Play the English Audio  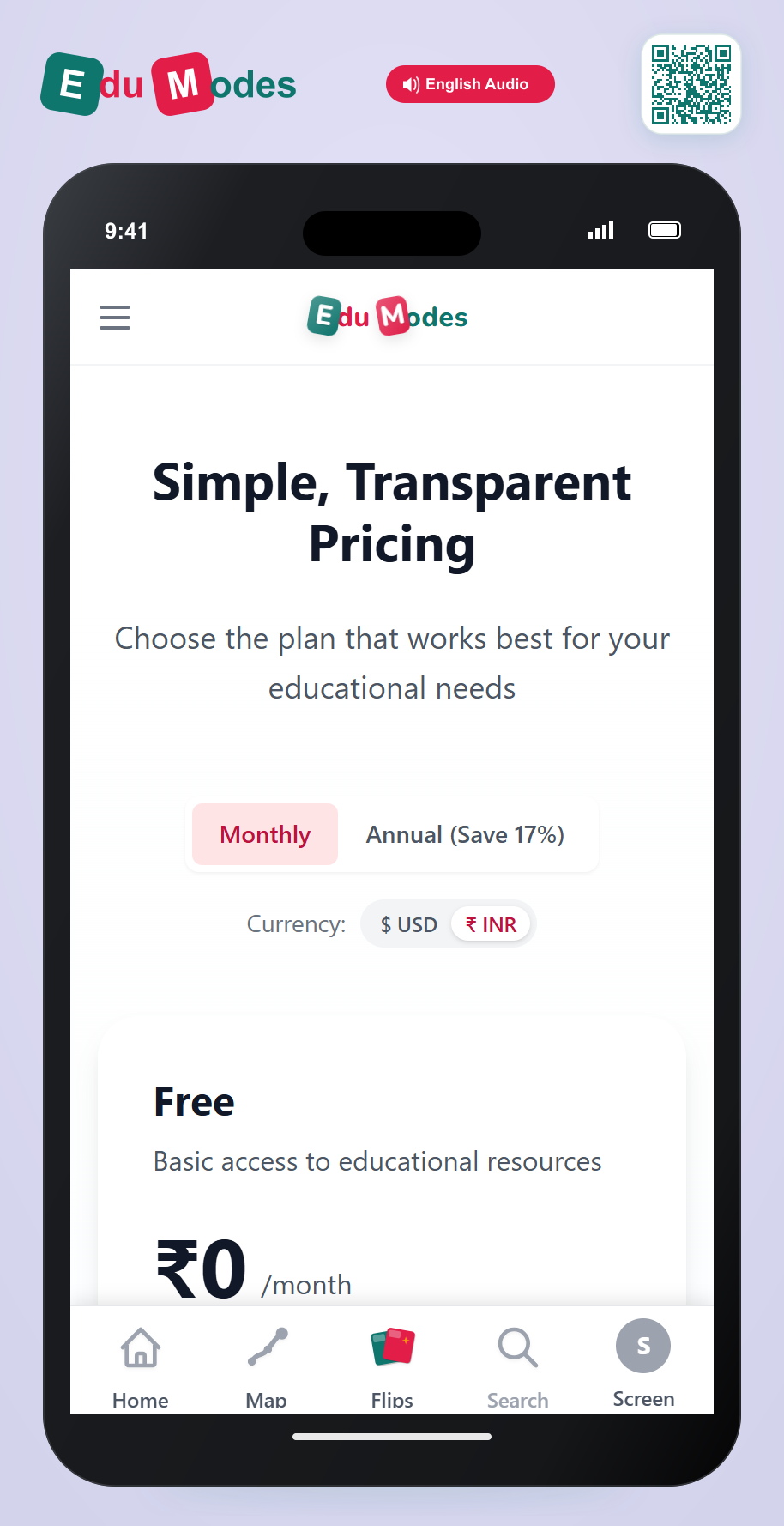coord(470,84)
